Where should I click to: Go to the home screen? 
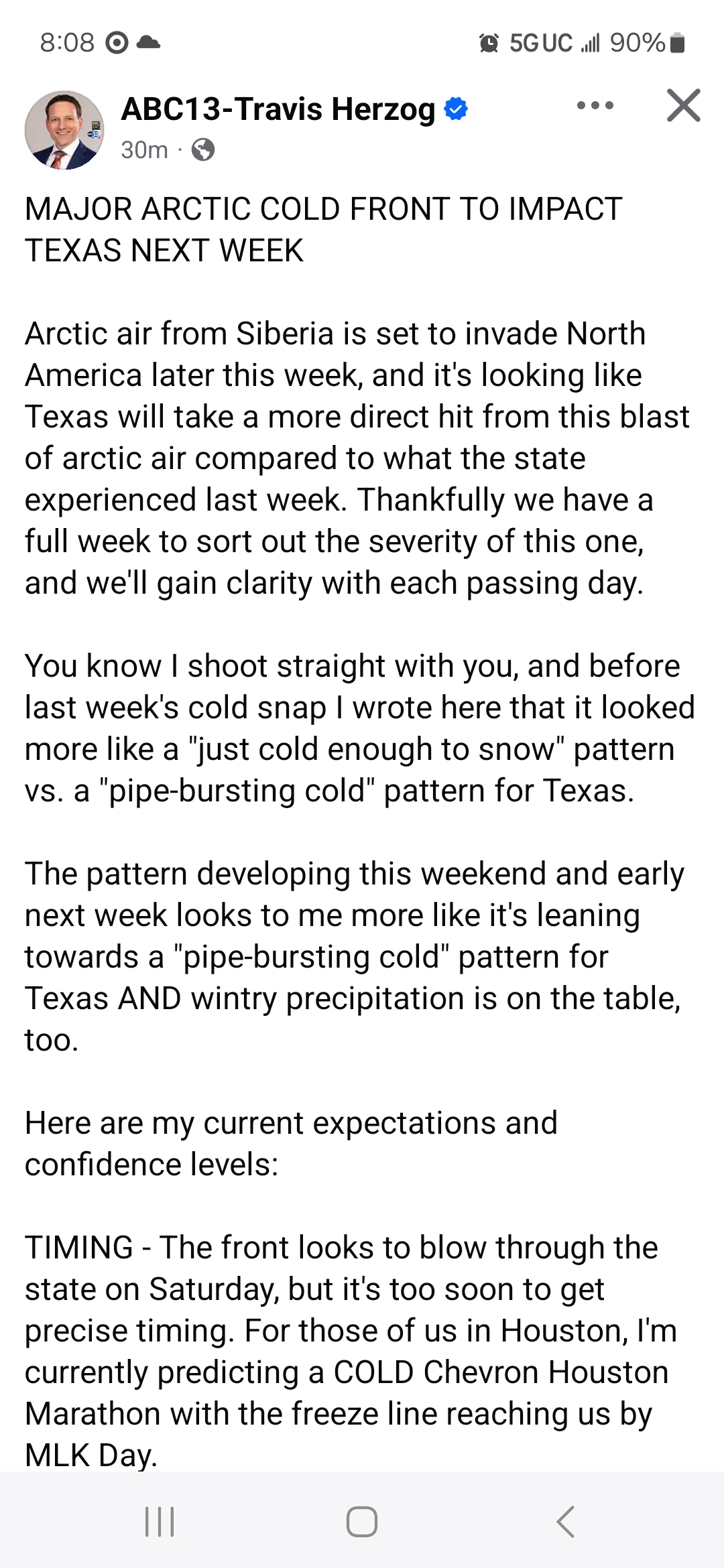tap(362, 1521)
